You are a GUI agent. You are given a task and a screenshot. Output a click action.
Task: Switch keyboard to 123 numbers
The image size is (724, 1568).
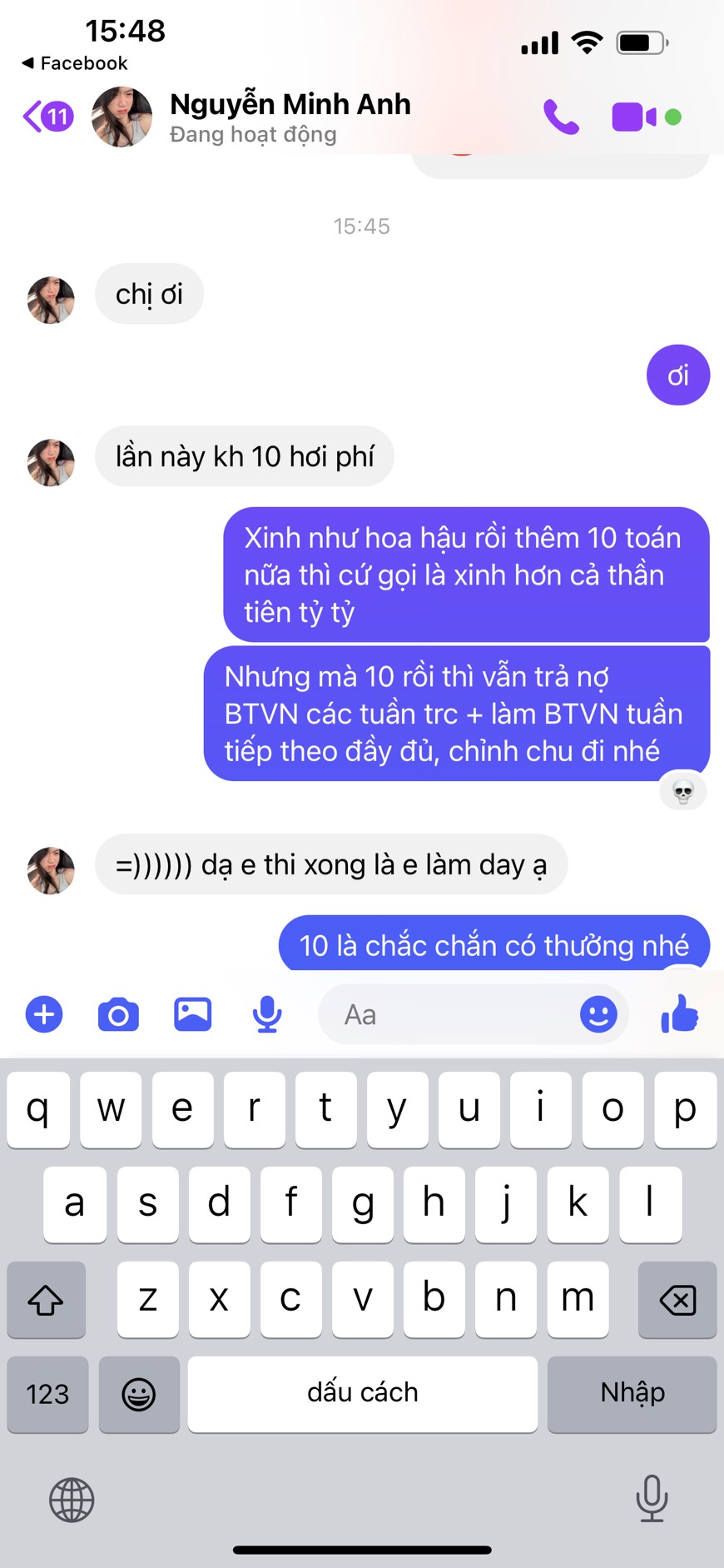(x=47, y=1394)
